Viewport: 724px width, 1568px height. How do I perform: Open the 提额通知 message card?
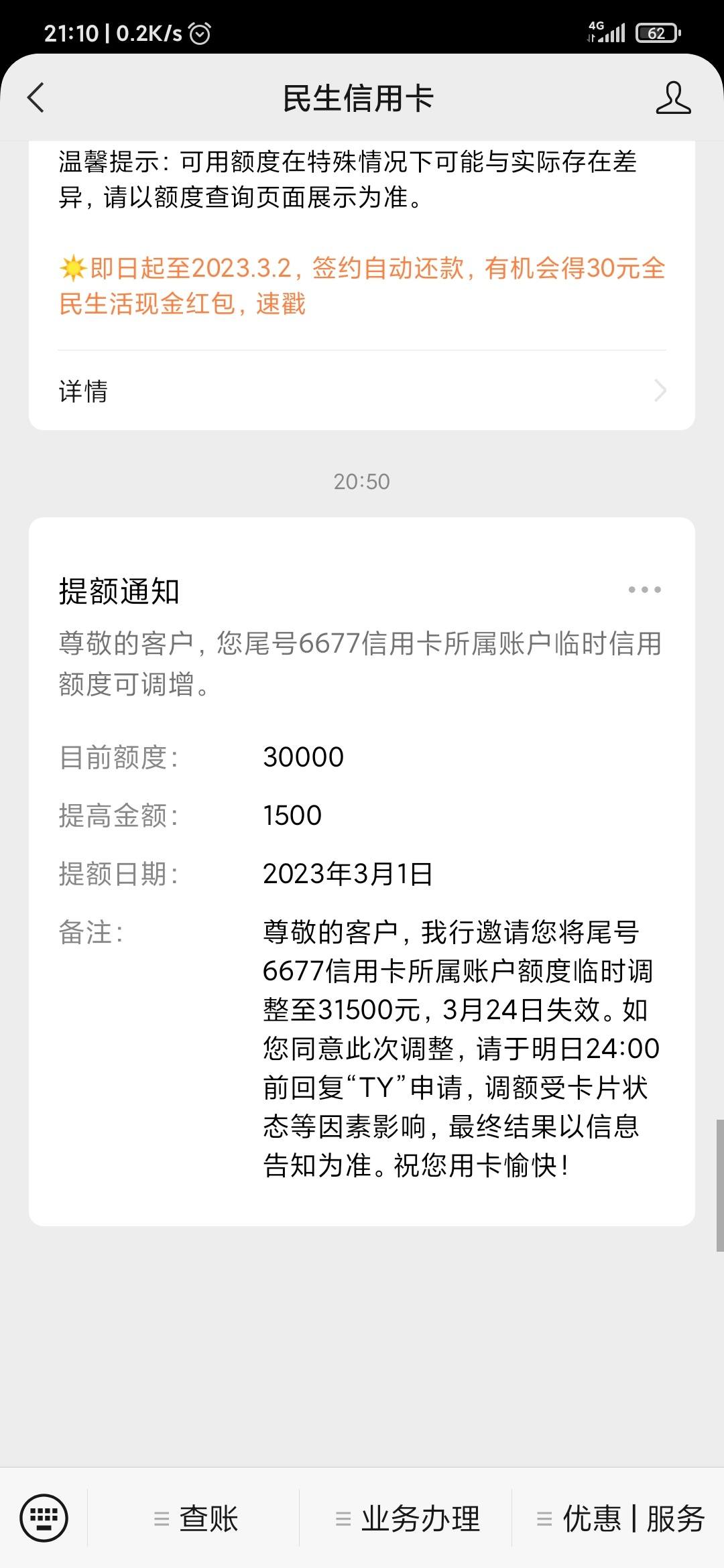tap(362, 871)
